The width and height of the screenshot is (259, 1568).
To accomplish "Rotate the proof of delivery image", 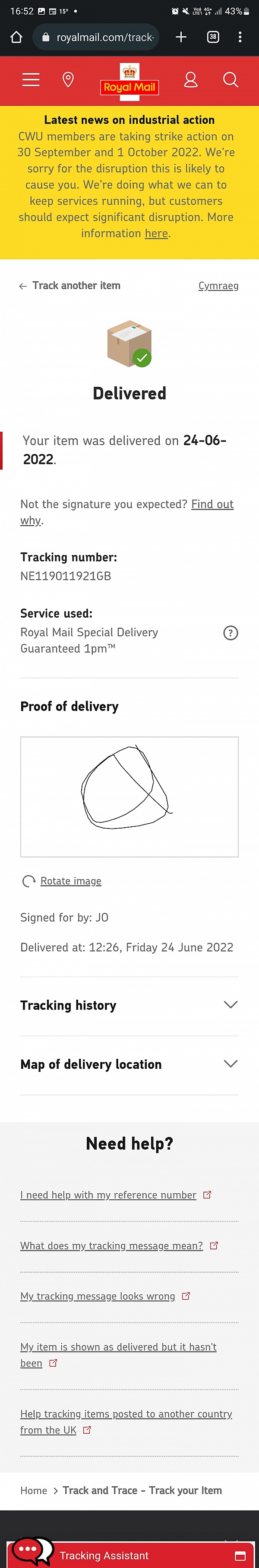I will [70, 881].
